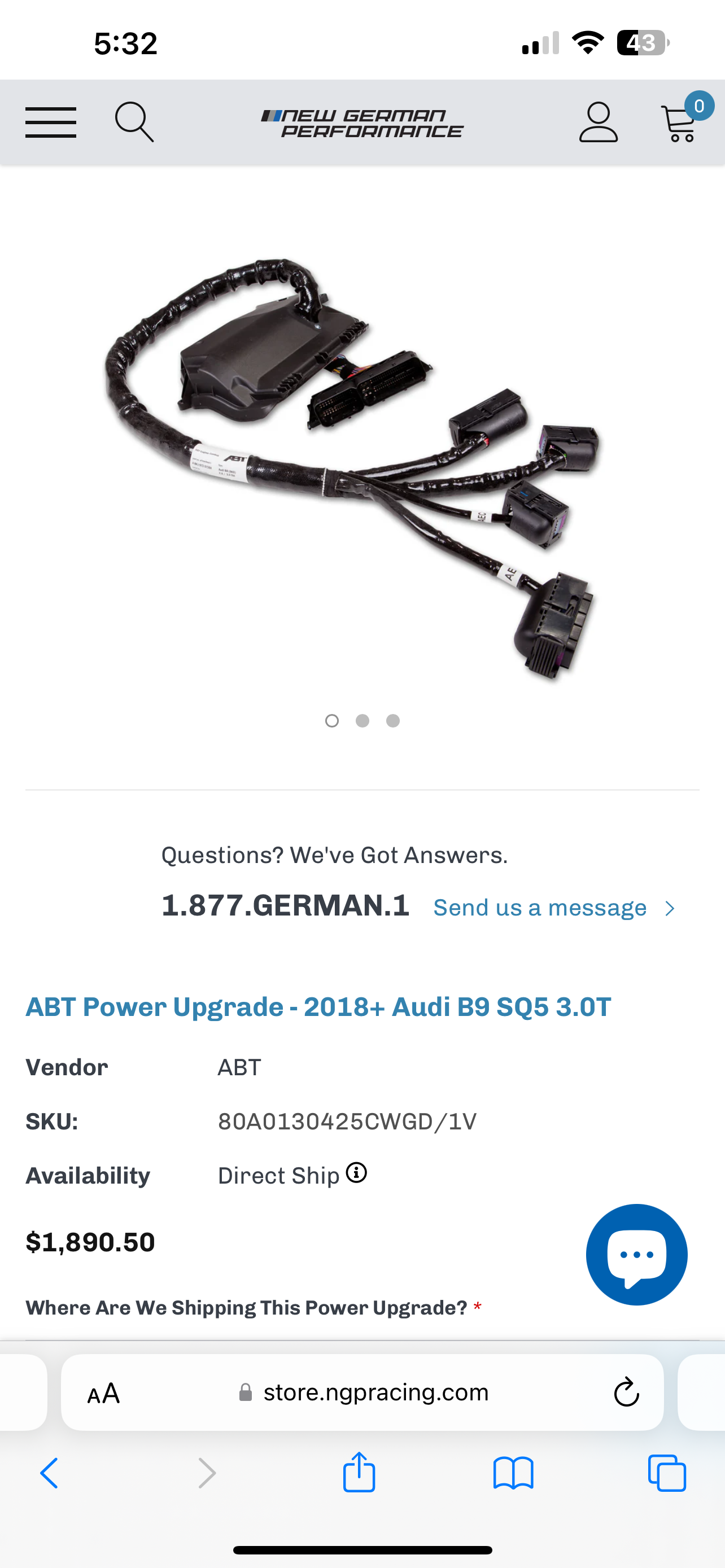Show all open Safari tabs
The width and height of the screenshot is (725, 1568).
[x=667, y=1474]
